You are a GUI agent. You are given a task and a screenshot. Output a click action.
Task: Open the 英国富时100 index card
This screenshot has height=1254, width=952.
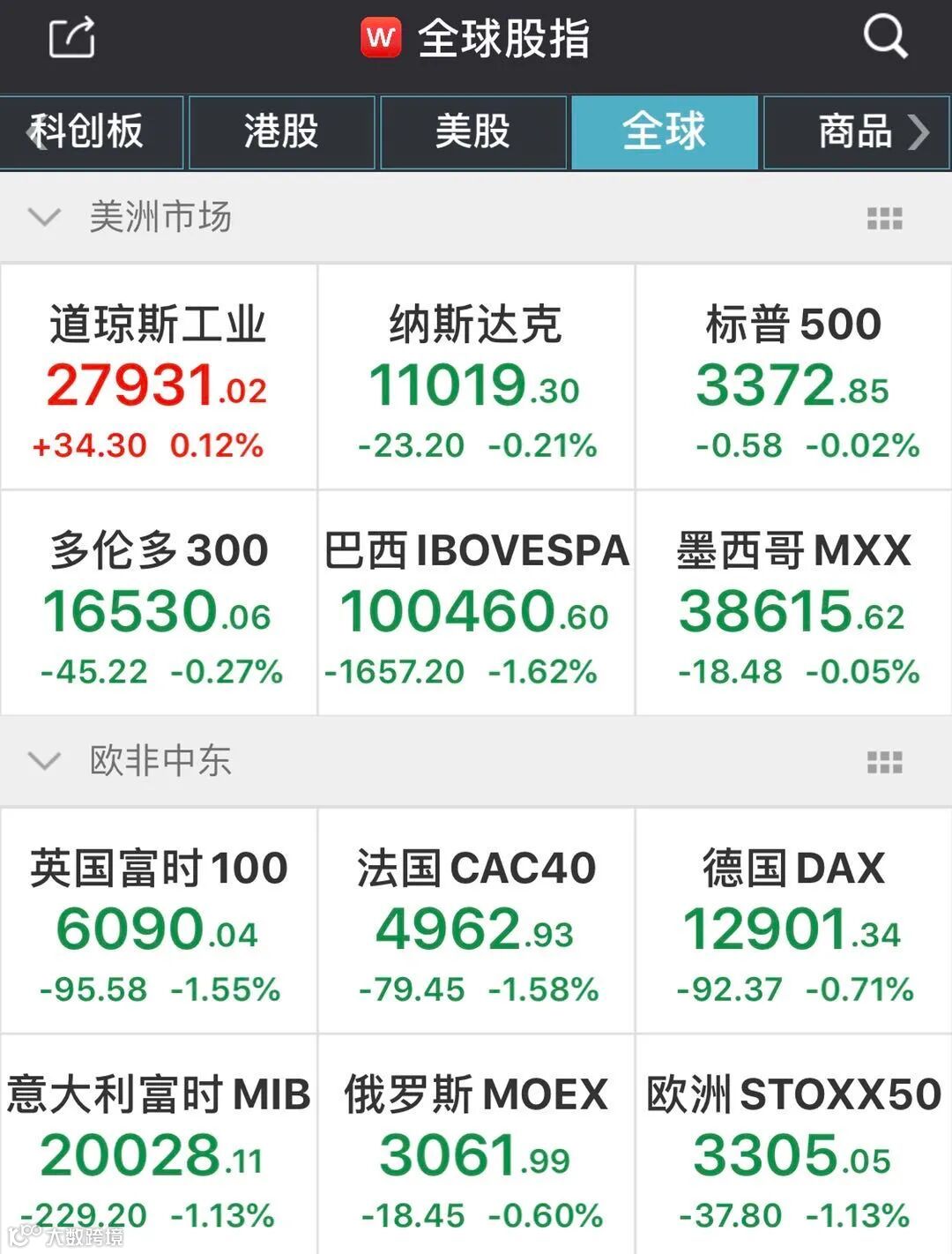pyautogui.click(x=159, y=922)
